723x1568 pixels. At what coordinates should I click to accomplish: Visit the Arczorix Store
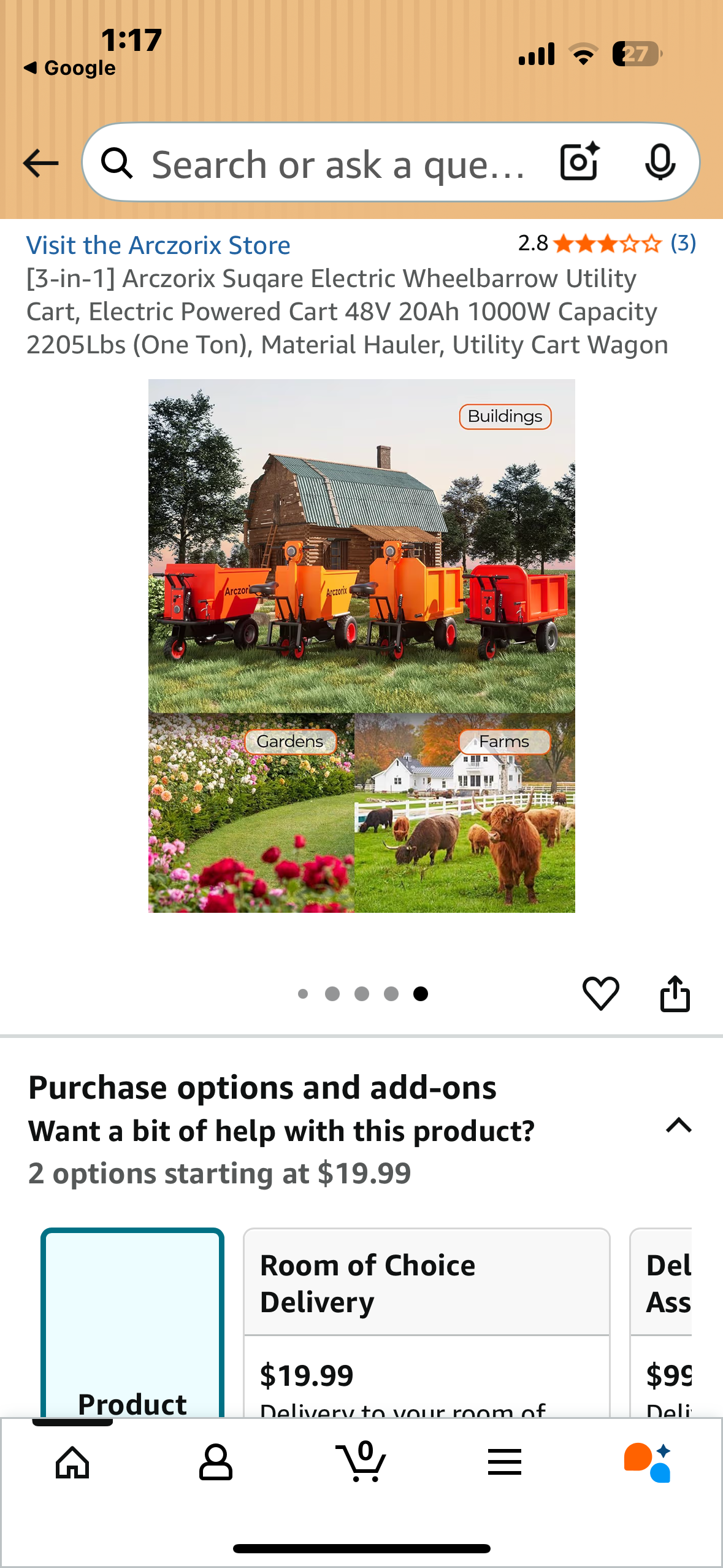tap(158, 245)
